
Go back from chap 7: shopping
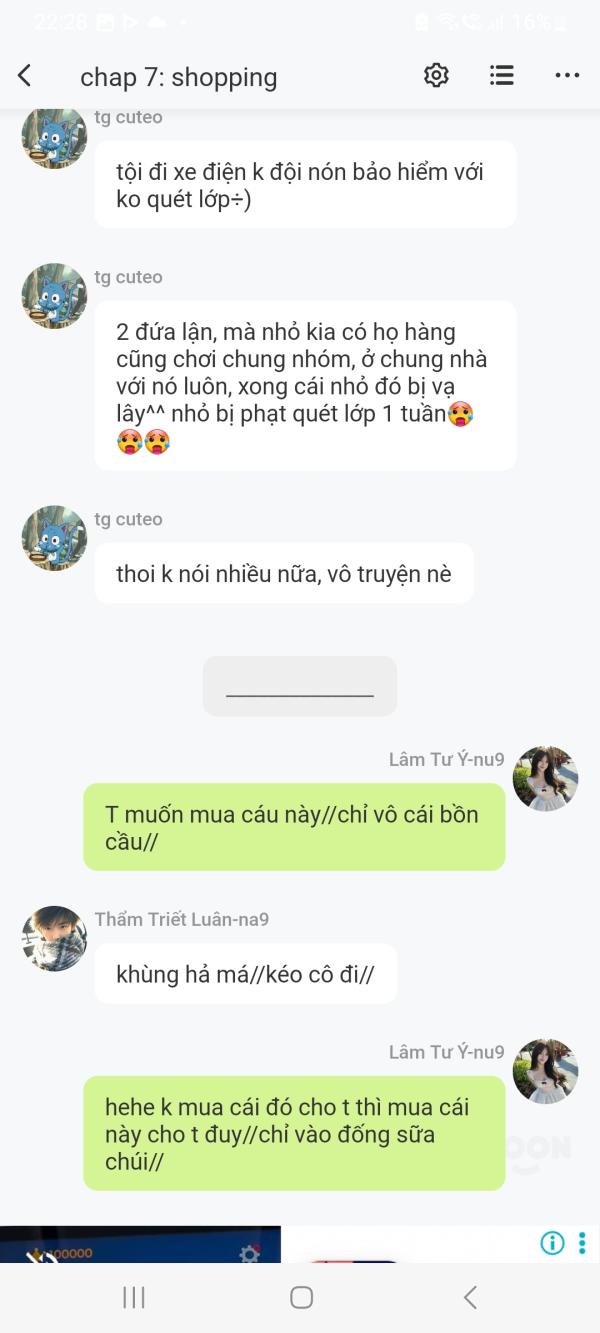pos(25,76)
